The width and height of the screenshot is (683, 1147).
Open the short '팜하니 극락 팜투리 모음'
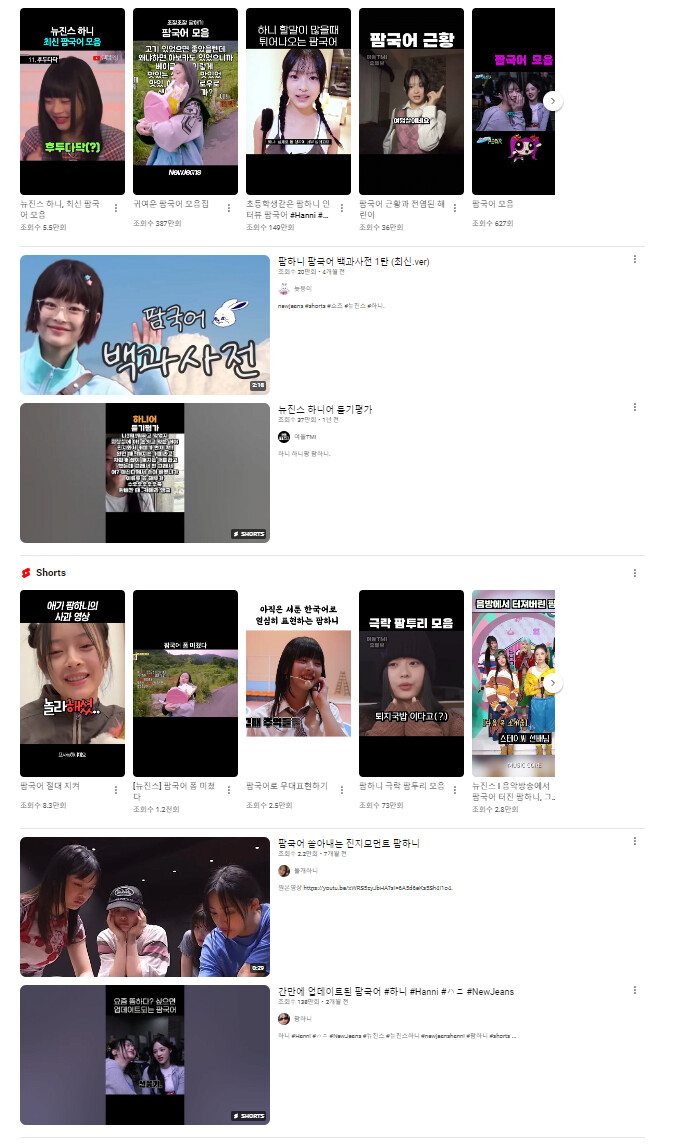(x=411, y=683)
